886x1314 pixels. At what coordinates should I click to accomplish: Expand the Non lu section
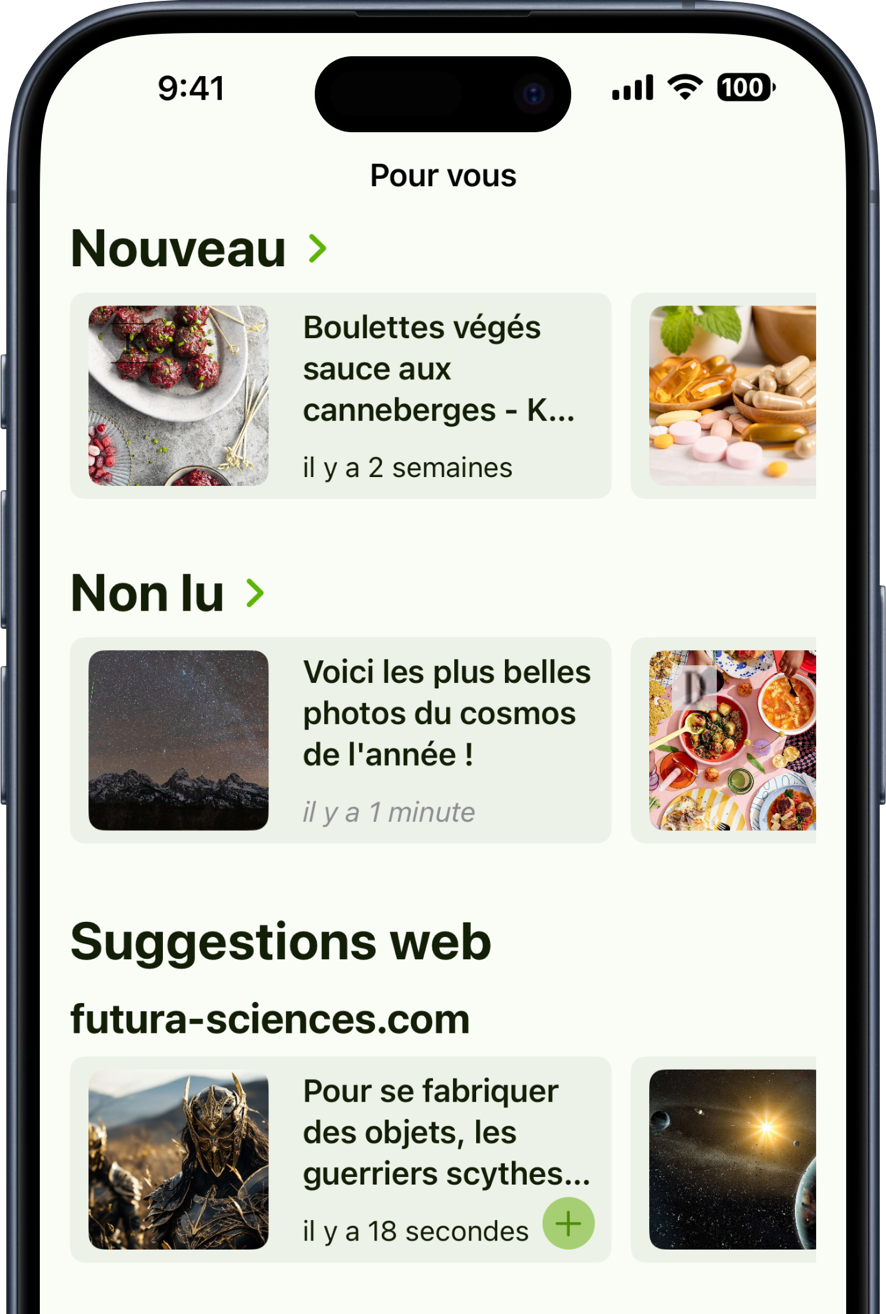(x=256, y=593)
